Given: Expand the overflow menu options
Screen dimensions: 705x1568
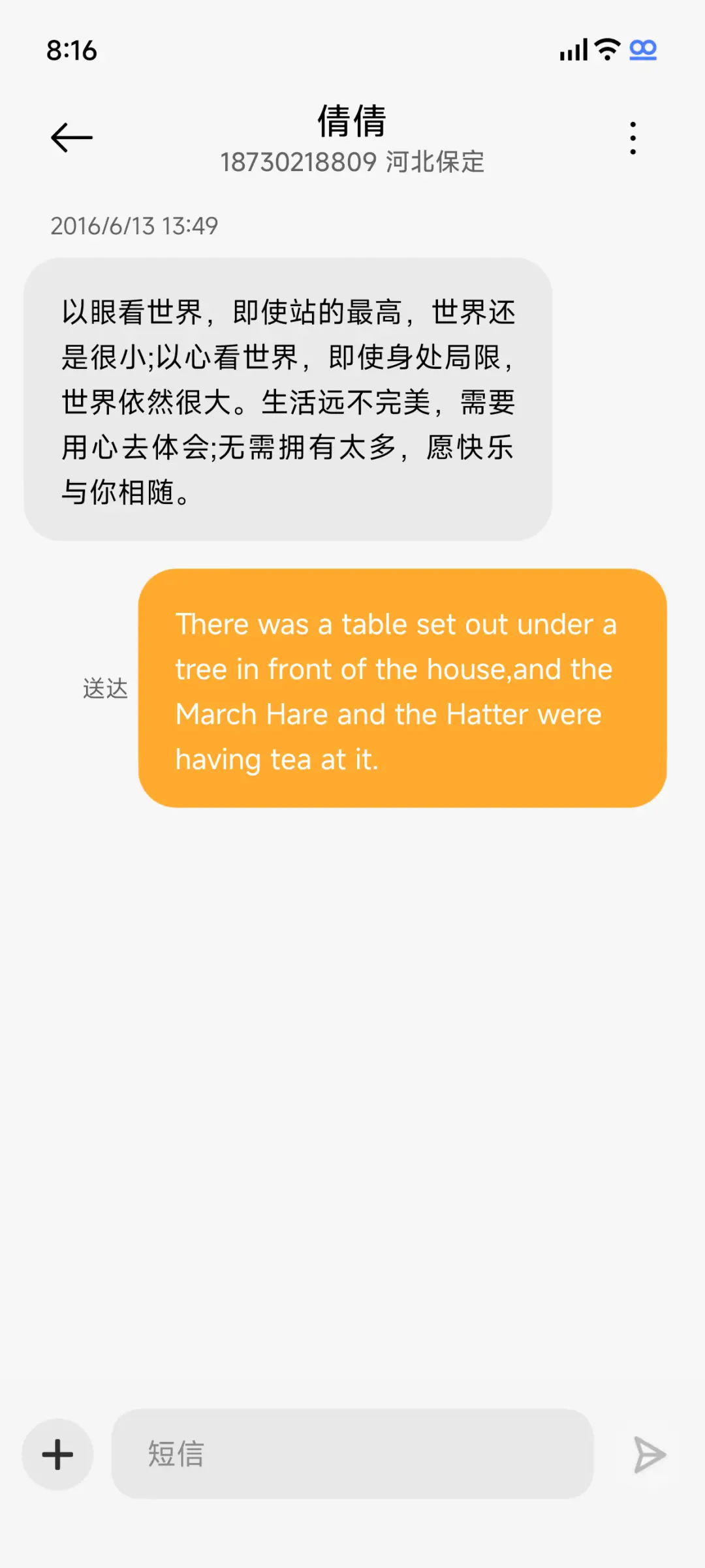Looking at the screenshot, I should click(x=631, y=136).
